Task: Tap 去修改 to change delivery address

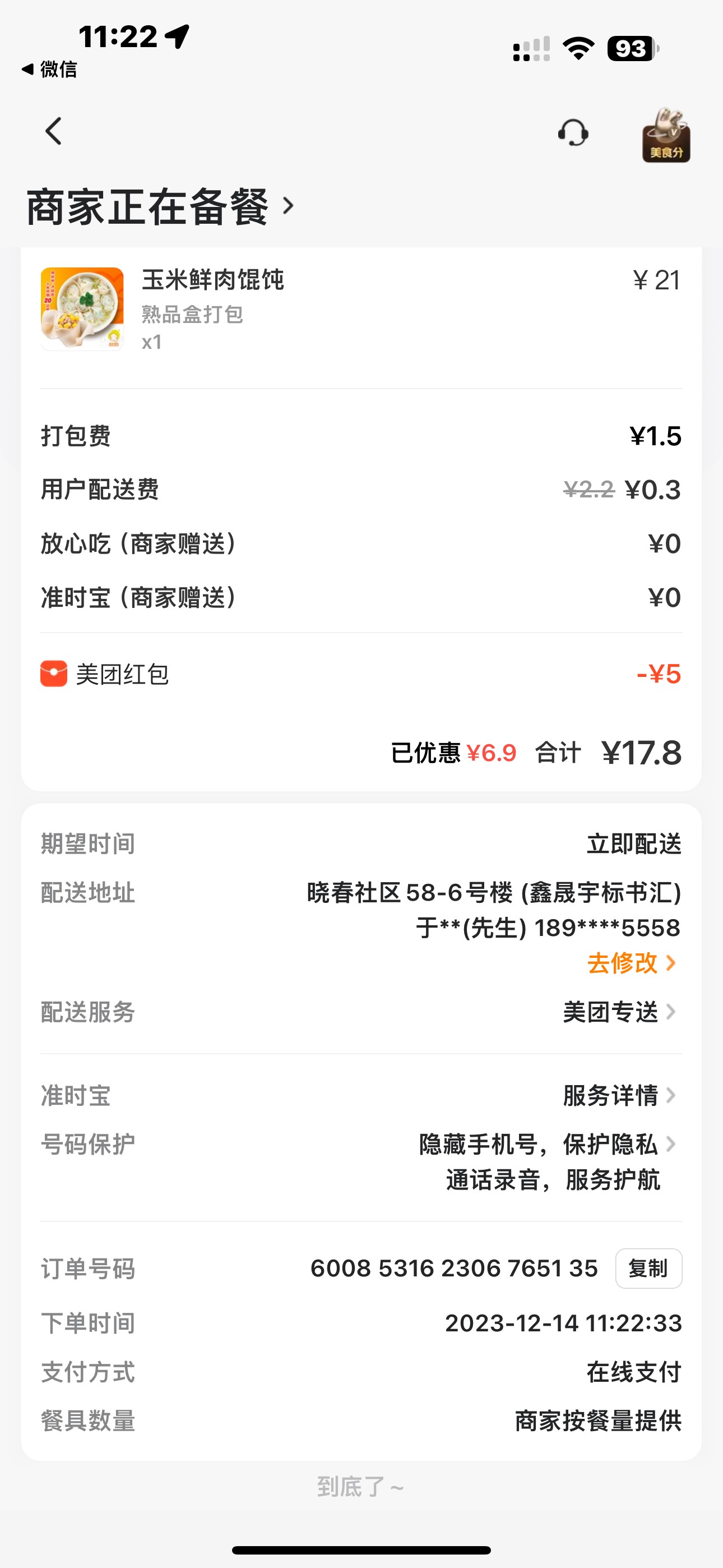Action: click(x=631, y=963)
